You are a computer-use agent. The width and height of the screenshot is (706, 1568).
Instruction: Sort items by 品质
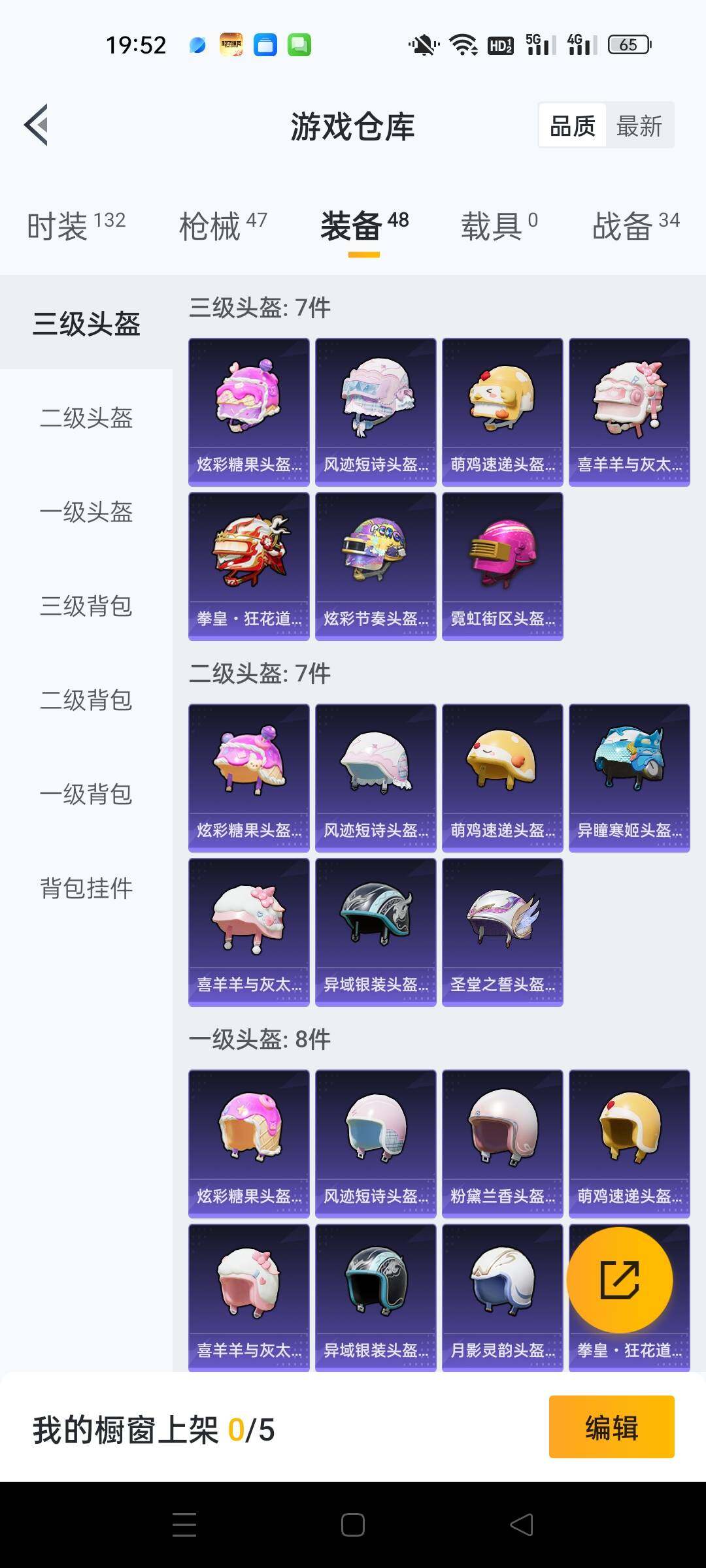click(x=573, y=125)
